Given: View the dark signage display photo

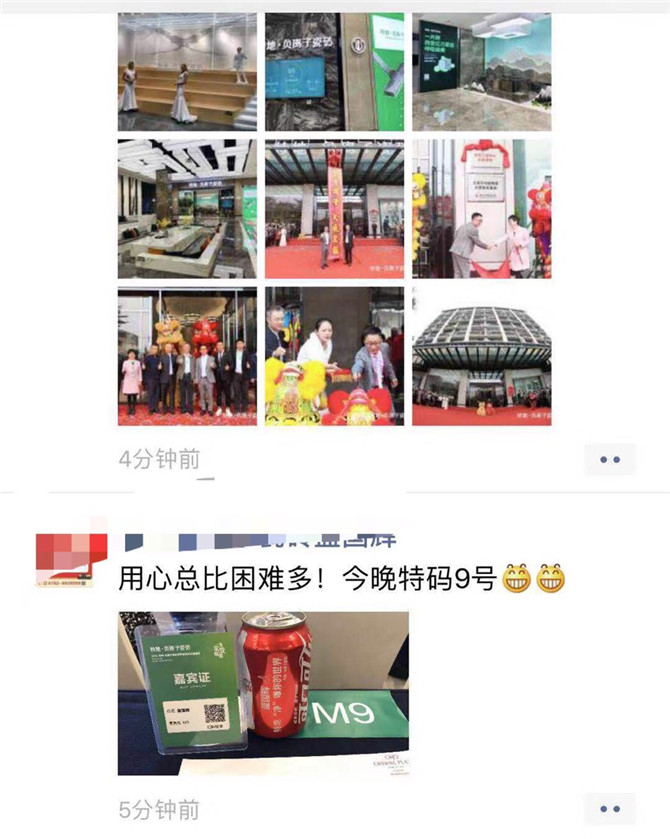Looking at the screenshot, I should tap(334, 72).
